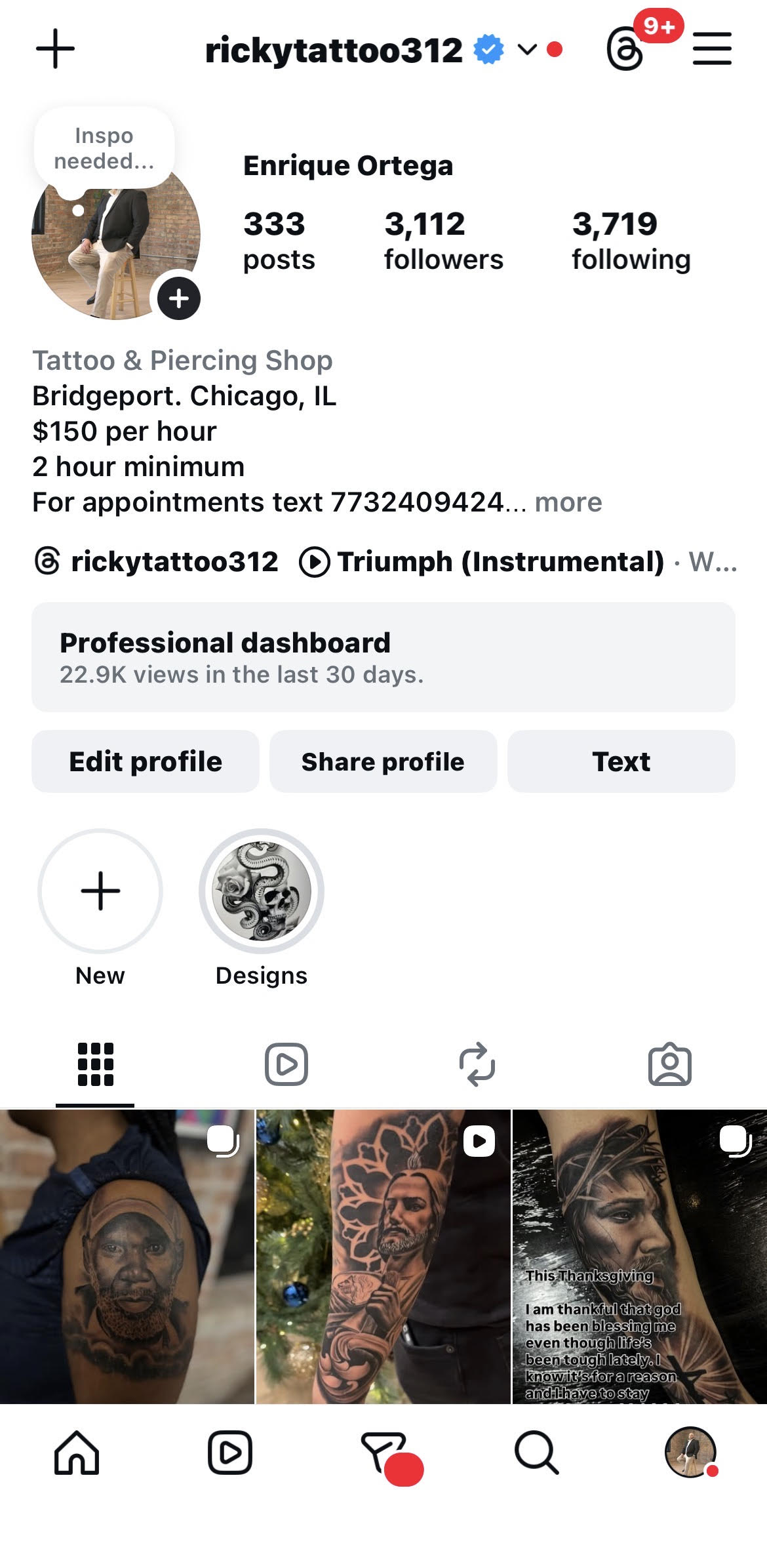Go to the Search tab
The height and width of the screenshot is (1568, 767).
(x=536, y=1453)
